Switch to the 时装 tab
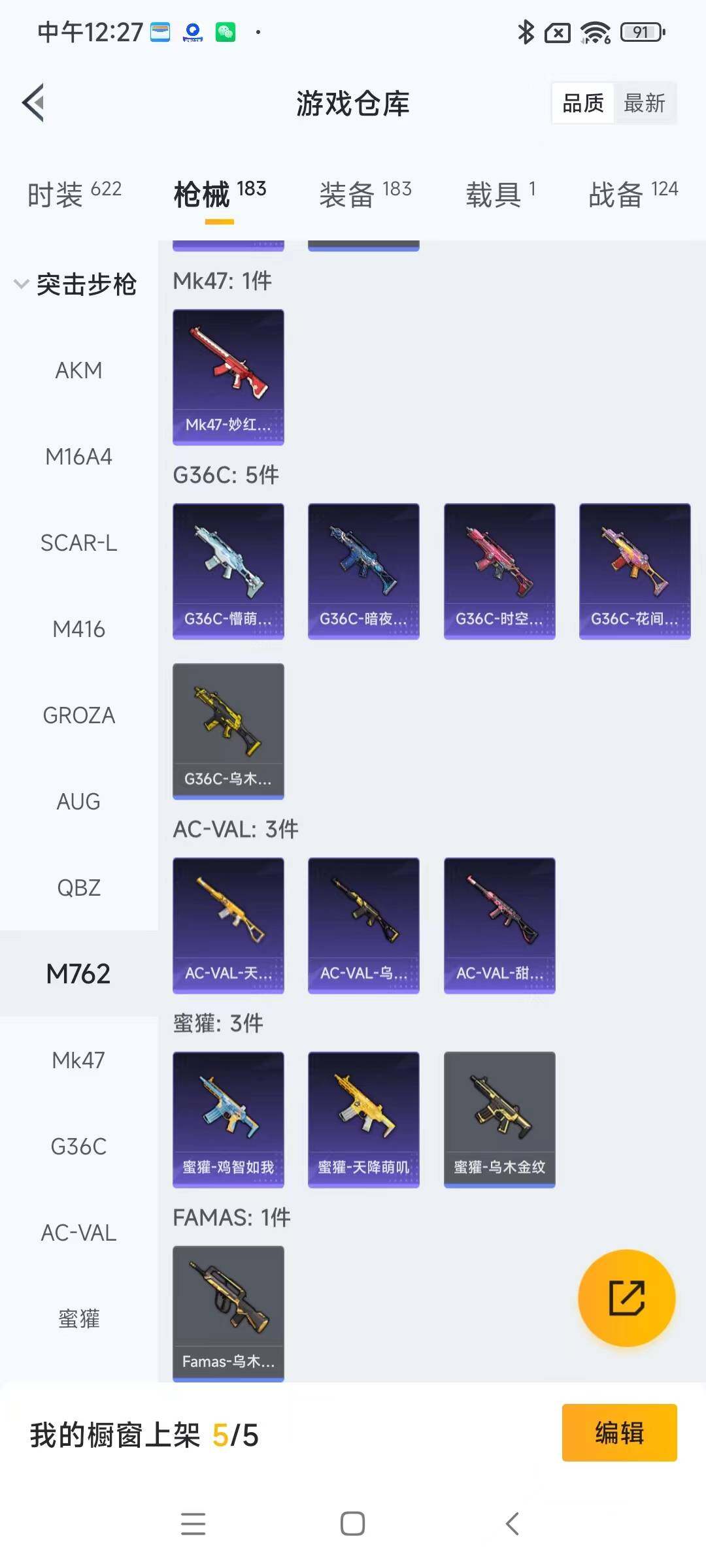This screenshot has height=1568, width=706. coord(74,193)
